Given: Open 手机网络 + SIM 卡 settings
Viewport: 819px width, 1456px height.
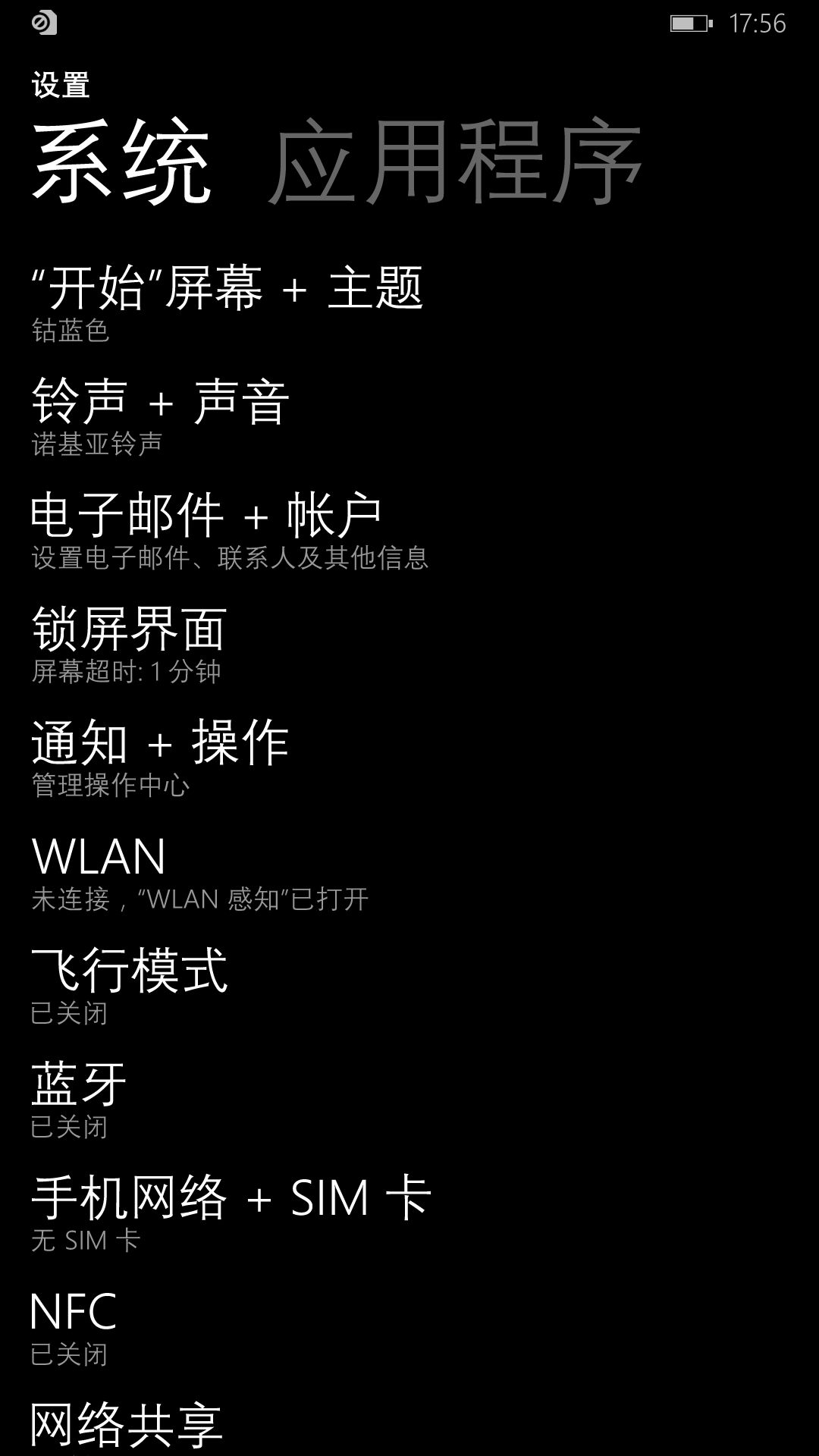Looking at the screenshot, I should tap(409, 1213).
